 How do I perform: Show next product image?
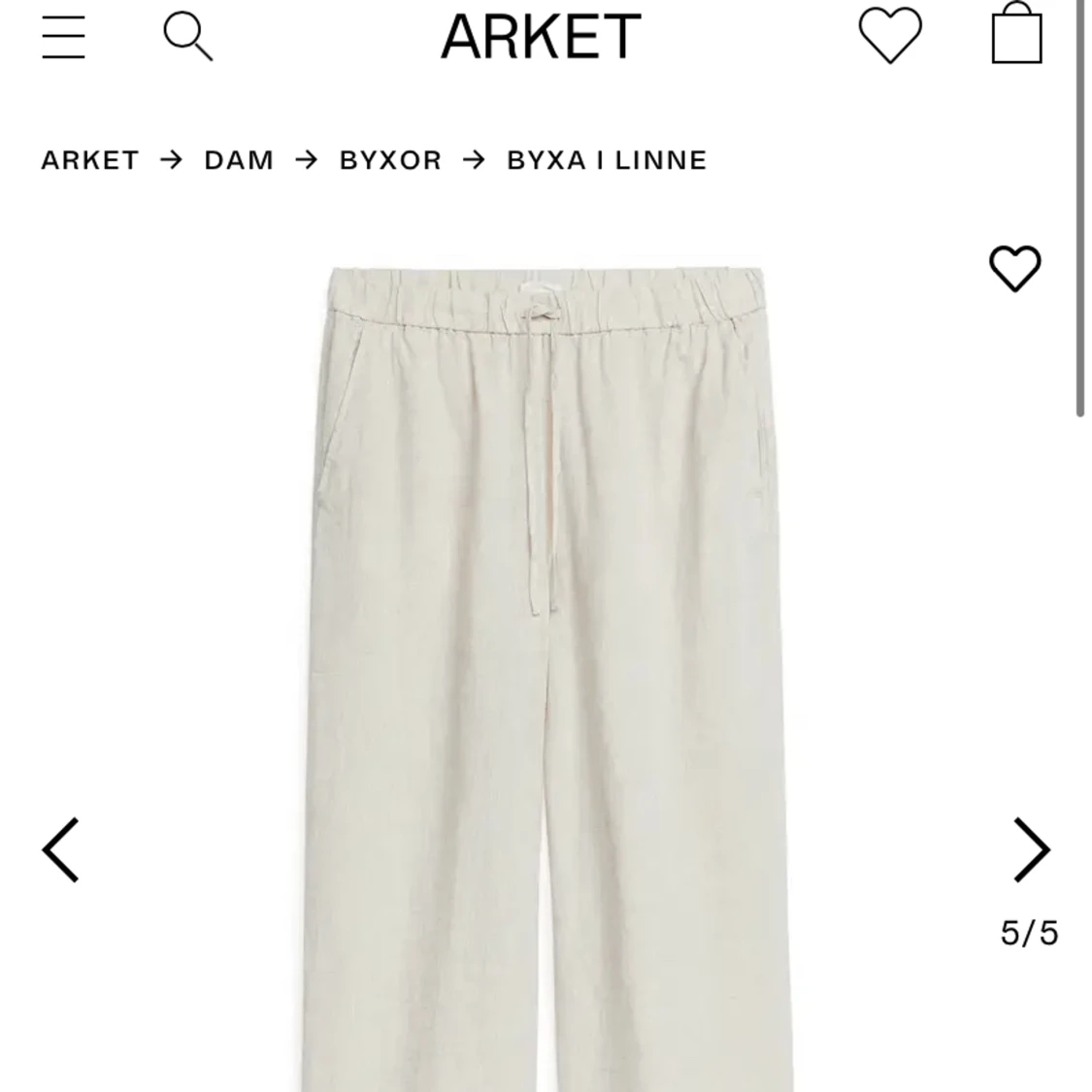(1031, 849)
